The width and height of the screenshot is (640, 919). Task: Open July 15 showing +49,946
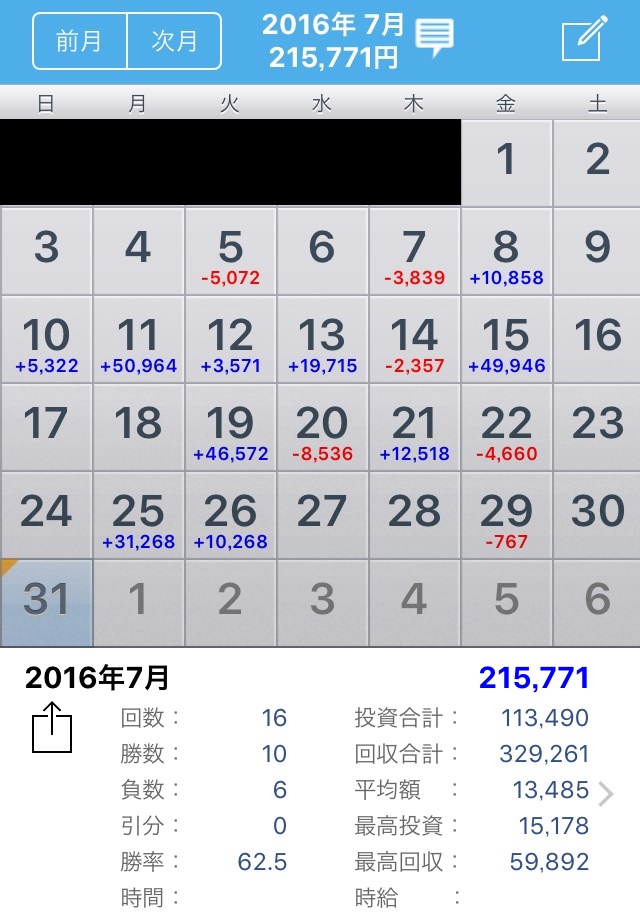[x=506, y=339]
